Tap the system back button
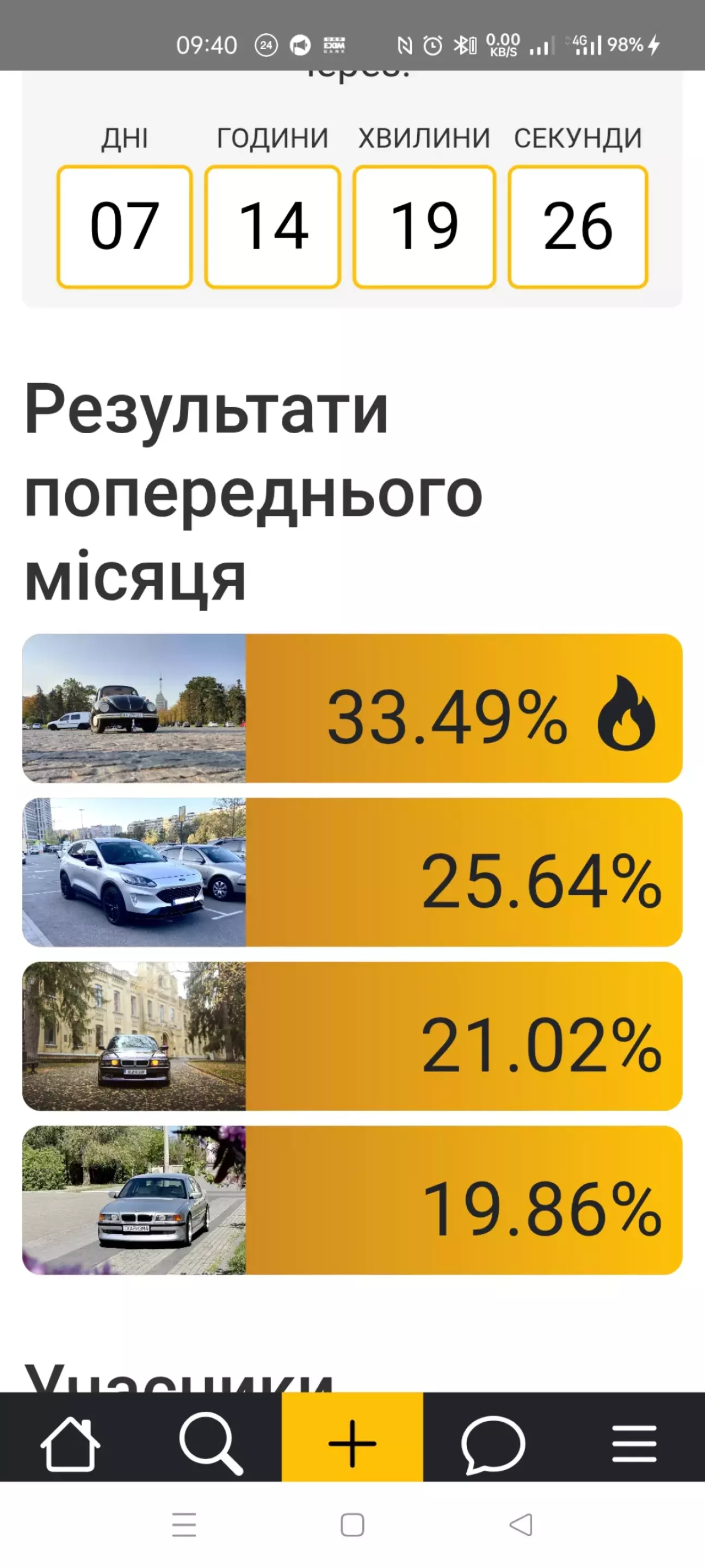Screen dimensions: 705x1568 [x=521, y=1525]
